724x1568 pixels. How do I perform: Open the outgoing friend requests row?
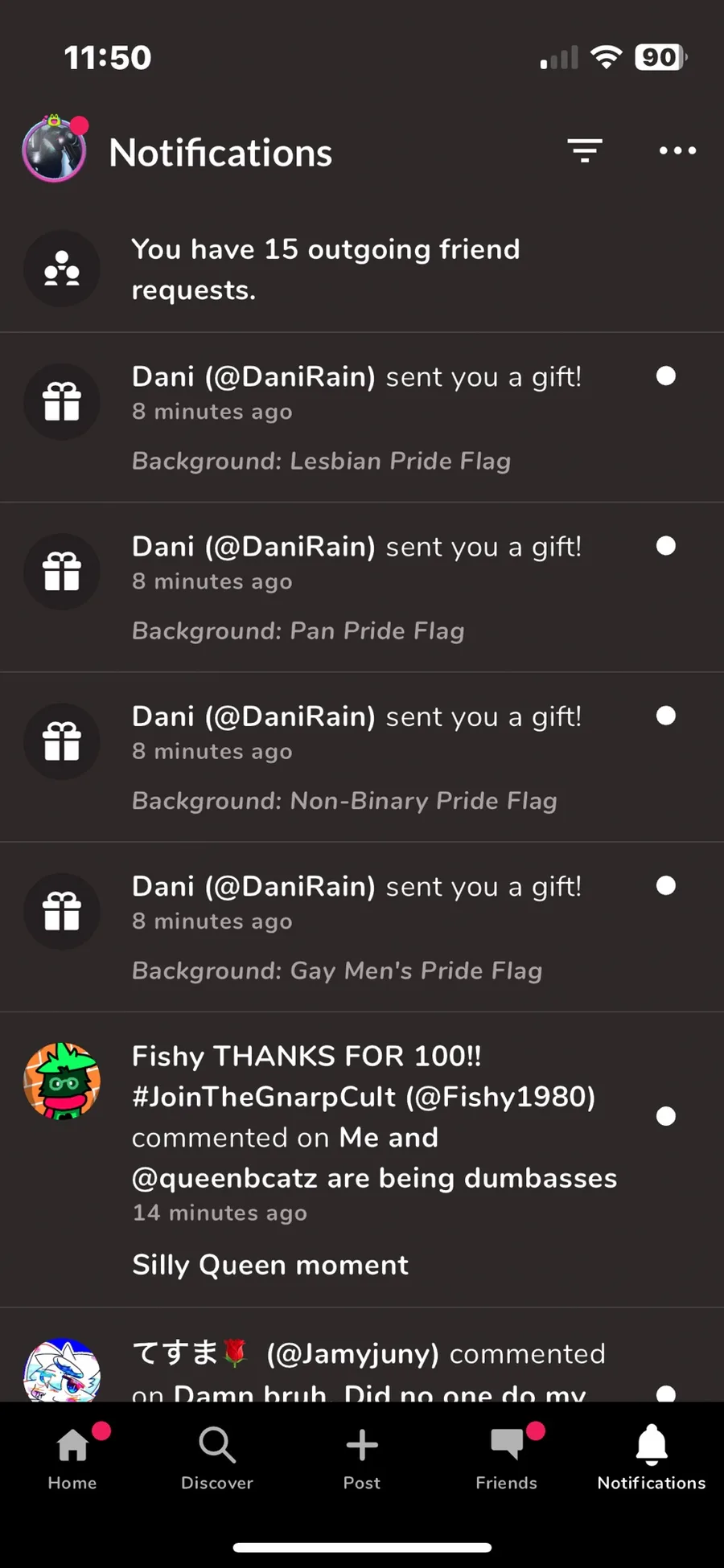(x=362, y=269)
